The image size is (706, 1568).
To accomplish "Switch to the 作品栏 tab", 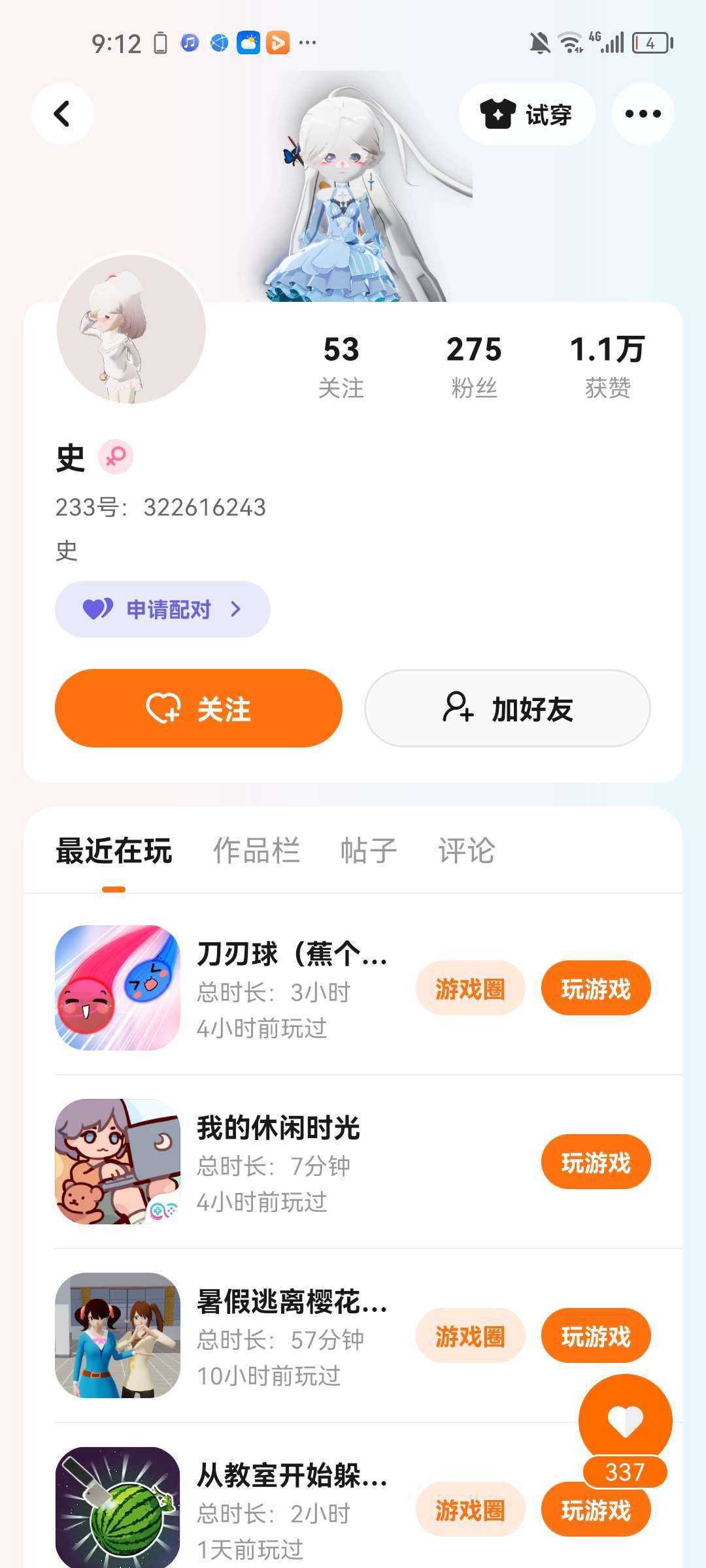I will (x=256, y=851).
